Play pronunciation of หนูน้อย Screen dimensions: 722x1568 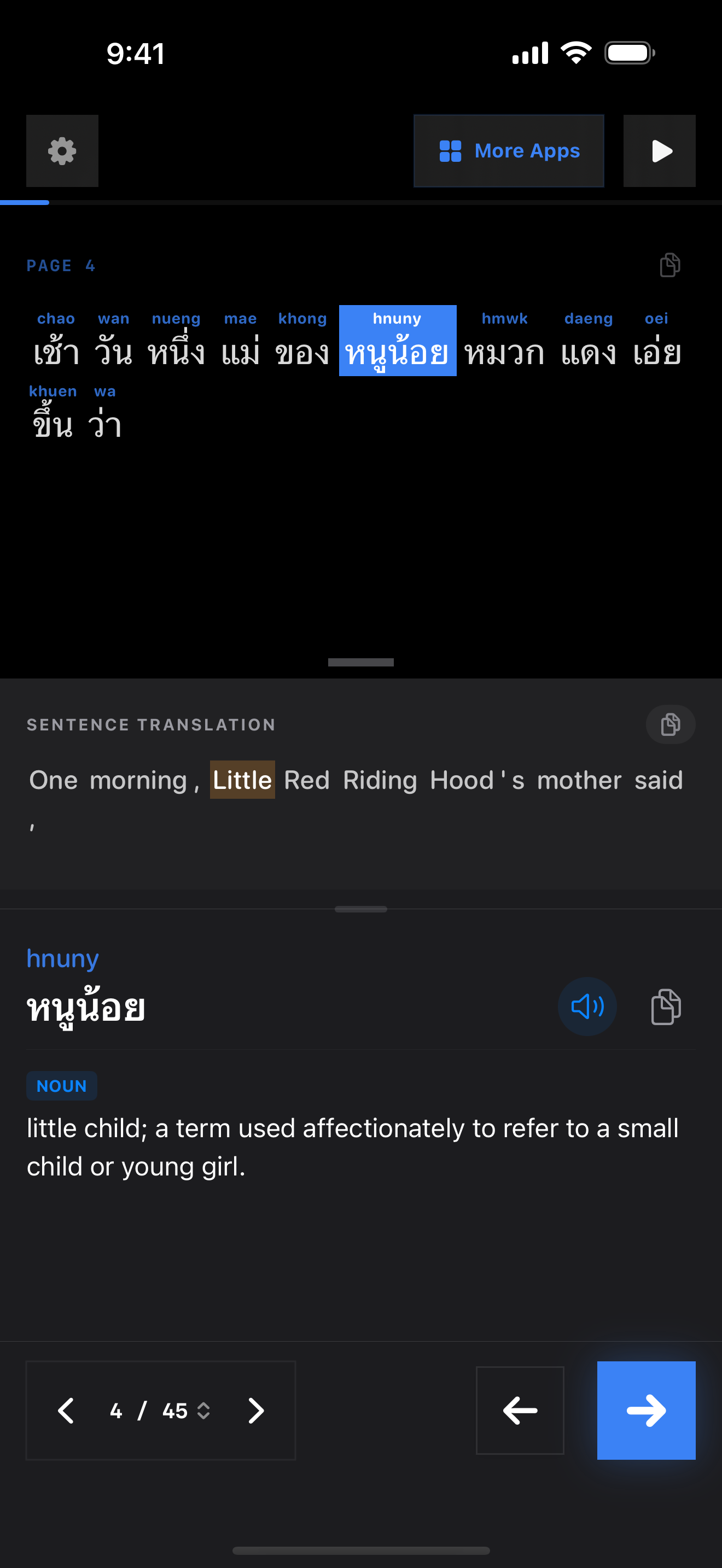(x=587, y=1006)
